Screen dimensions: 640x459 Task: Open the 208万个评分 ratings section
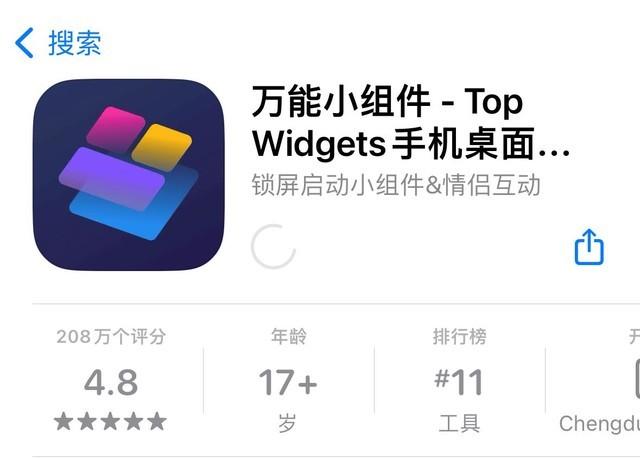pyautogui.click(x=111, y=381)
